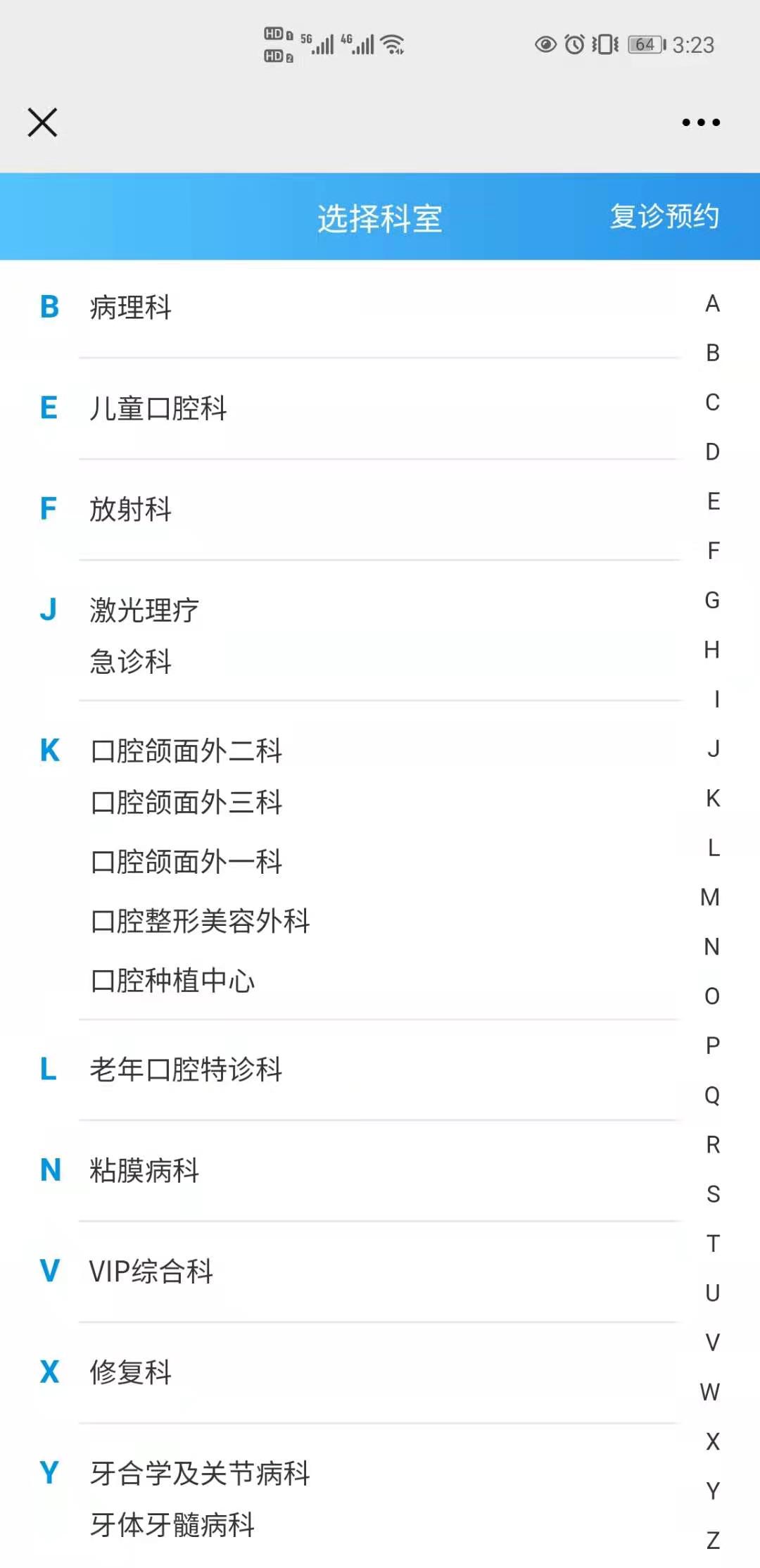This screenshot has height=1568, width=760.
Task: Open 儿童口腔科 department
Action: (x=158, y=408)
